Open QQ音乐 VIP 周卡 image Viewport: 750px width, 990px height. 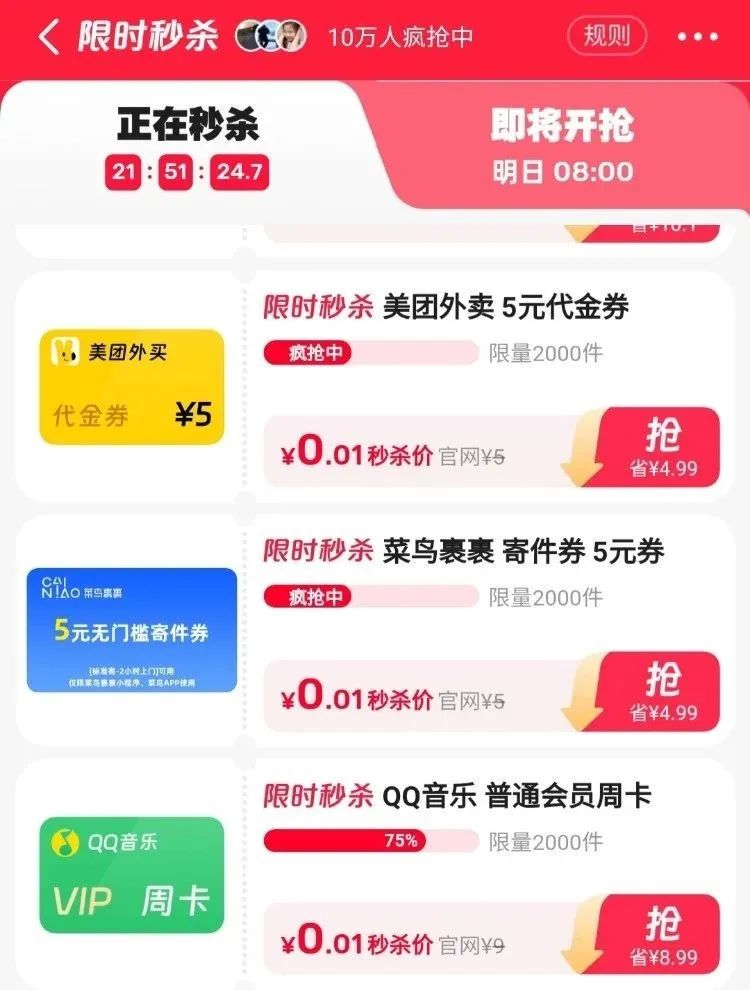click(132, 875)
